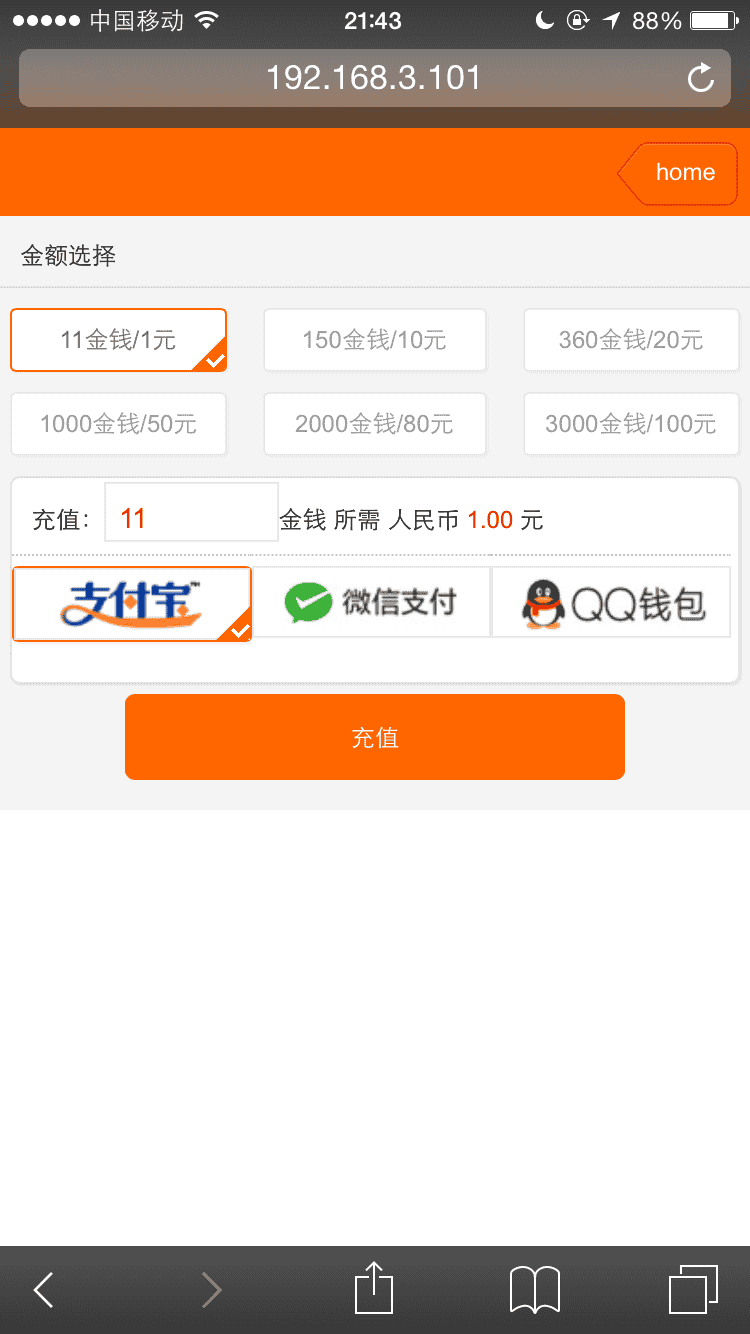Pick QQ钱包 as the payment method
This screenshot has width=750, height=1334.
pyautogui.click(x=611, y=602)
